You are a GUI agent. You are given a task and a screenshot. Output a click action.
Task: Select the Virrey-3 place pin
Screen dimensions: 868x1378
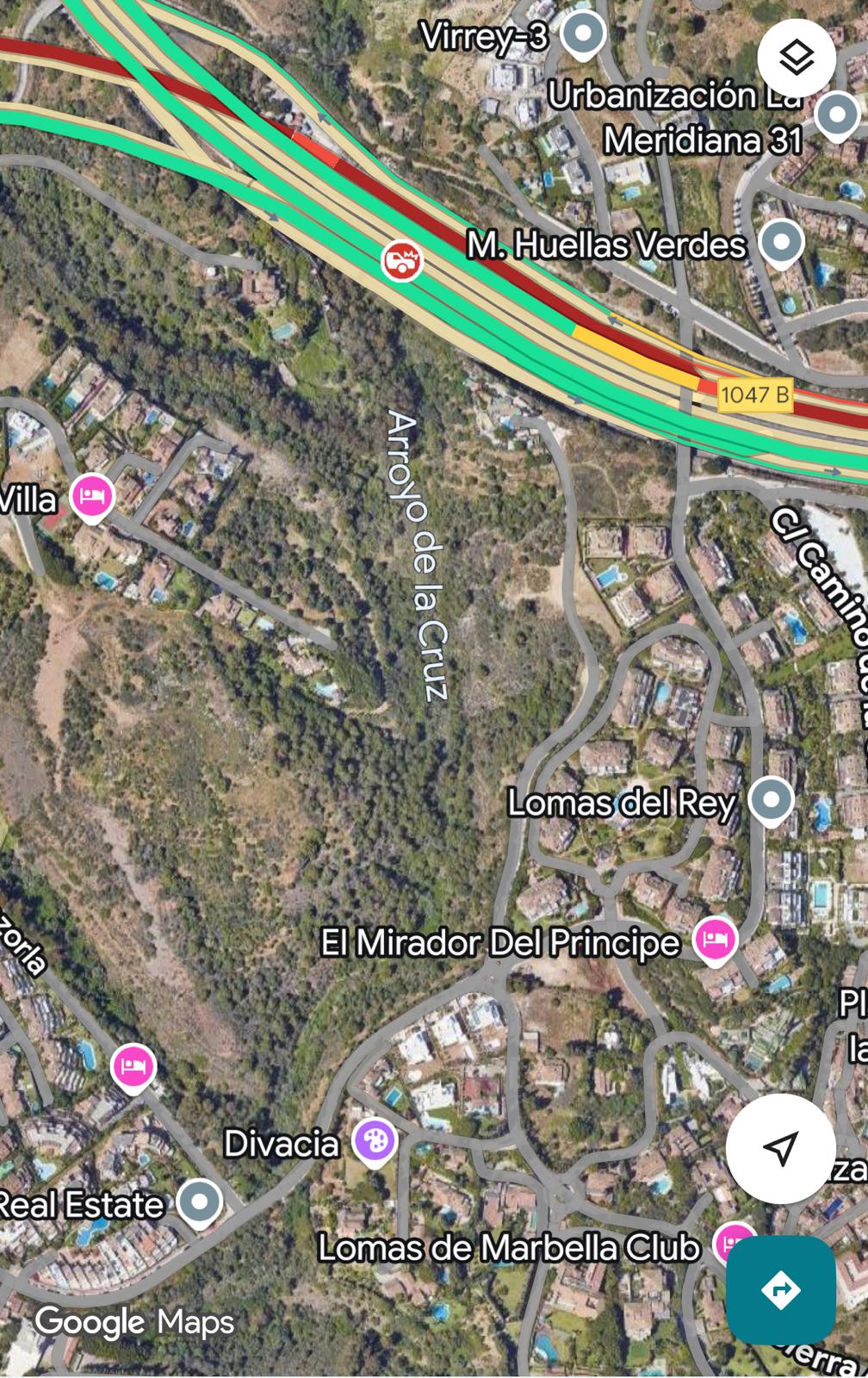pyautogui.click(x=584, y=35)
